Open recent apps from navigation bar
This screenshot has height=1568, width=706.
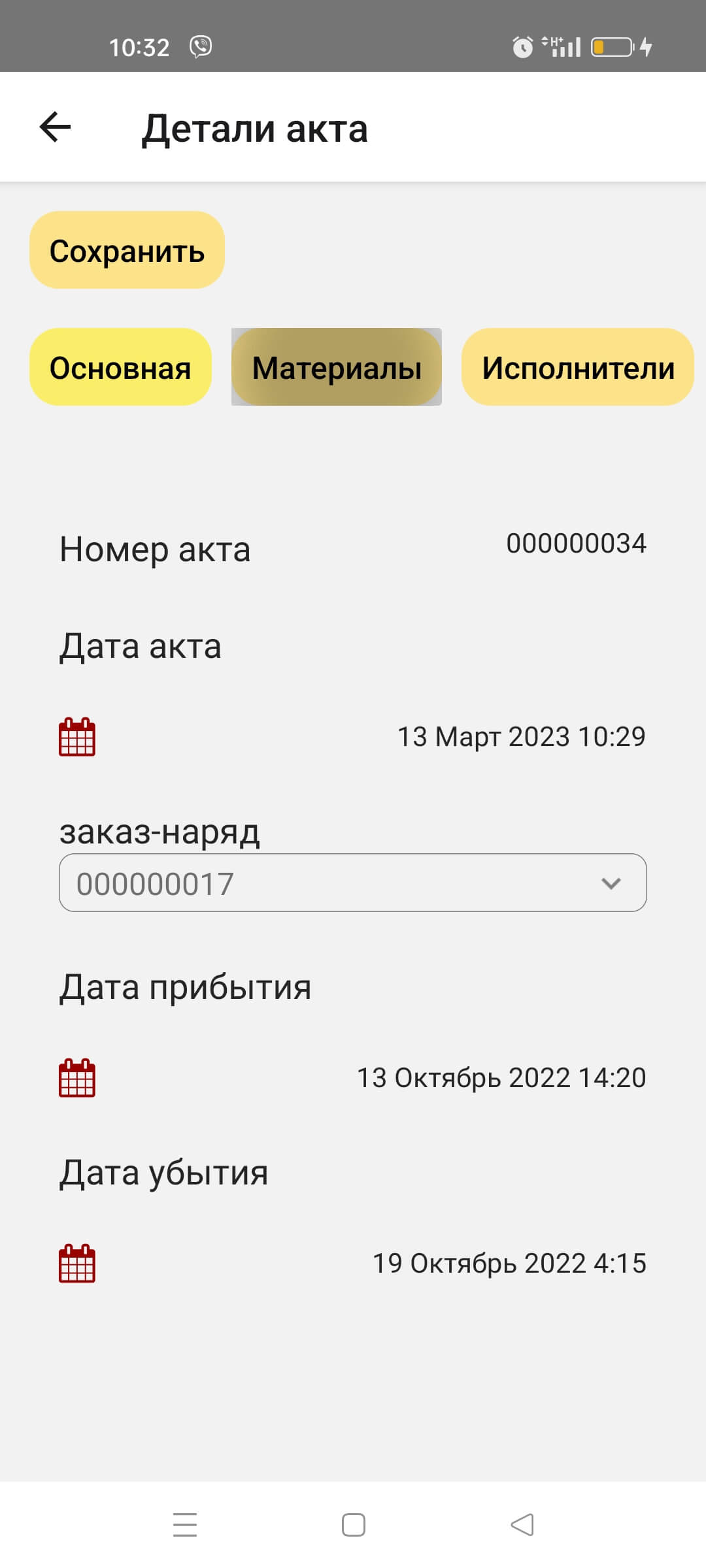[185, 1525]
